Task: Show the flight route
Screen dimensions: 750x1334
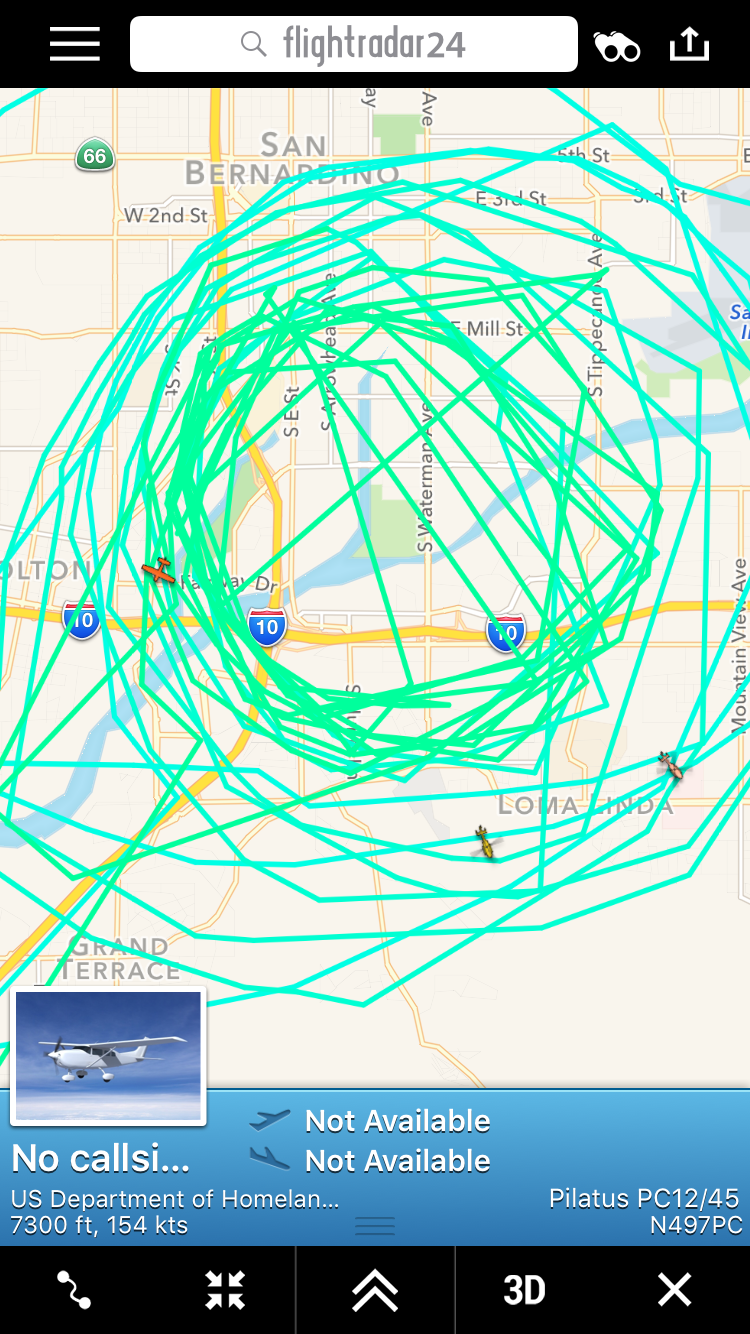Action: [75, 1290]
